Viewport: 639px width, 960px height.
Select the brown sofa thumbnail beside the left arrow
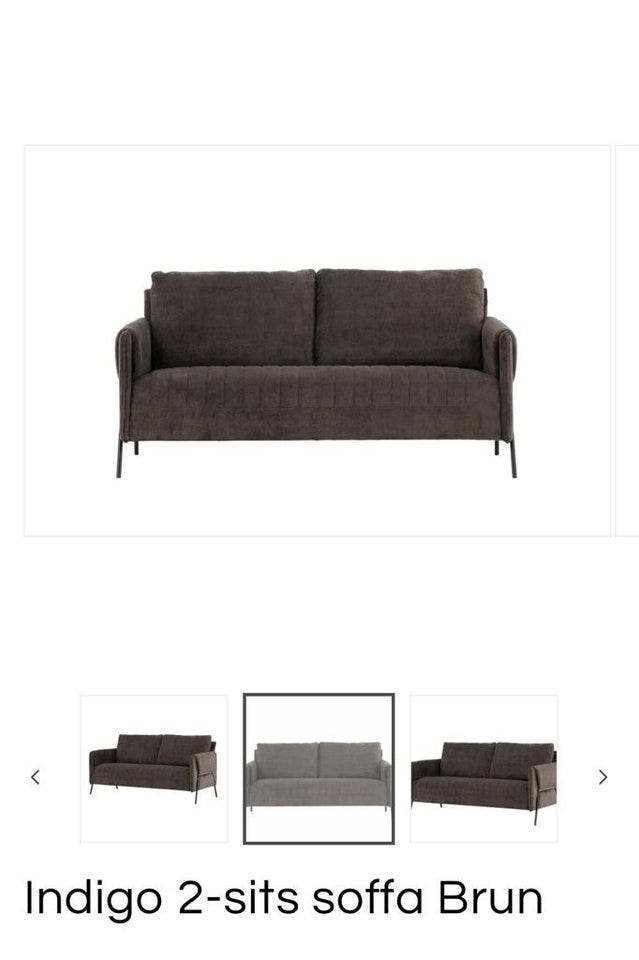pos(153,769)
